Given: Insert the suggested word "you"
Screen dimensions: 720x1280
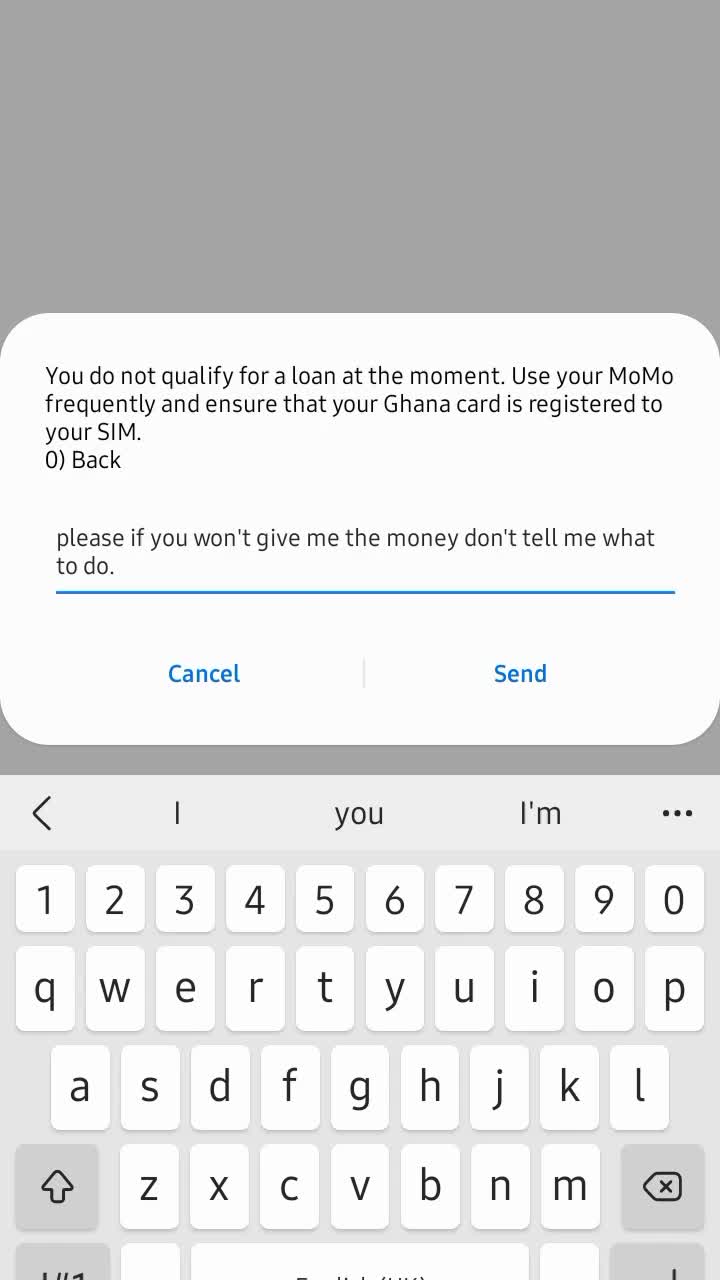Looking at the screenshot, I should (359, 814).
